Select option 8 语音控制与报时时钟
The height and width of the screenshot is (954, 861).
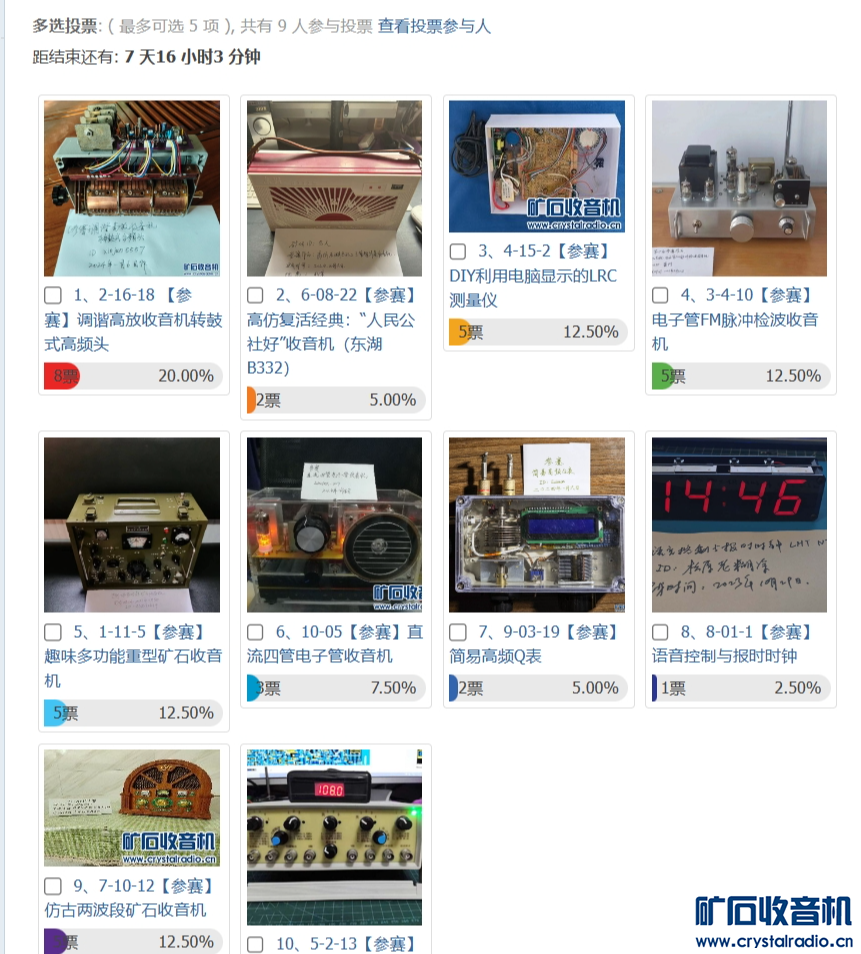(x=660, y=632)
